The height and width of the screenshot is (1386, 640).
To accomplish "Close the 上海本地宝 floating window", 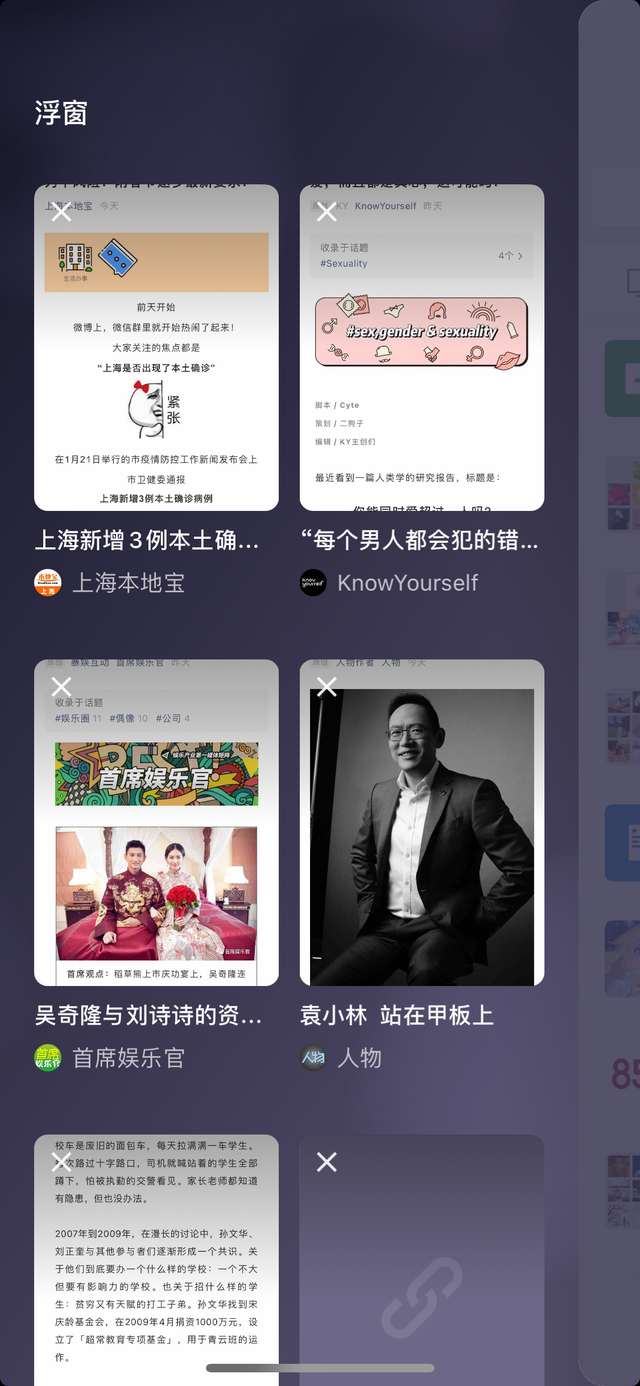I will tap(61, 212).
